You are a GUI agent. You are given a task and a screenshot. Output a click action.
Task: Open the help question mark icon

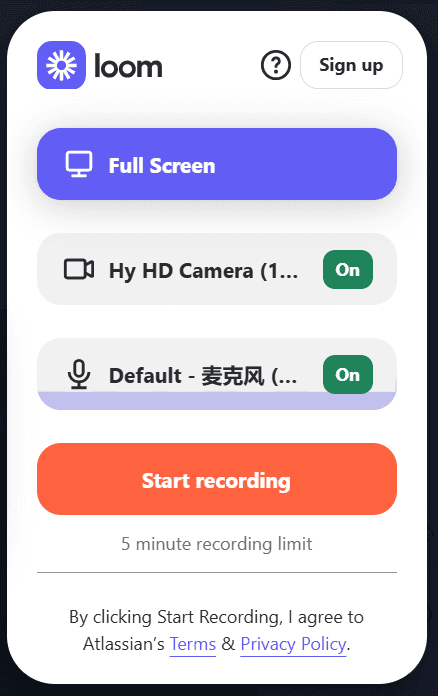point(276,65)
